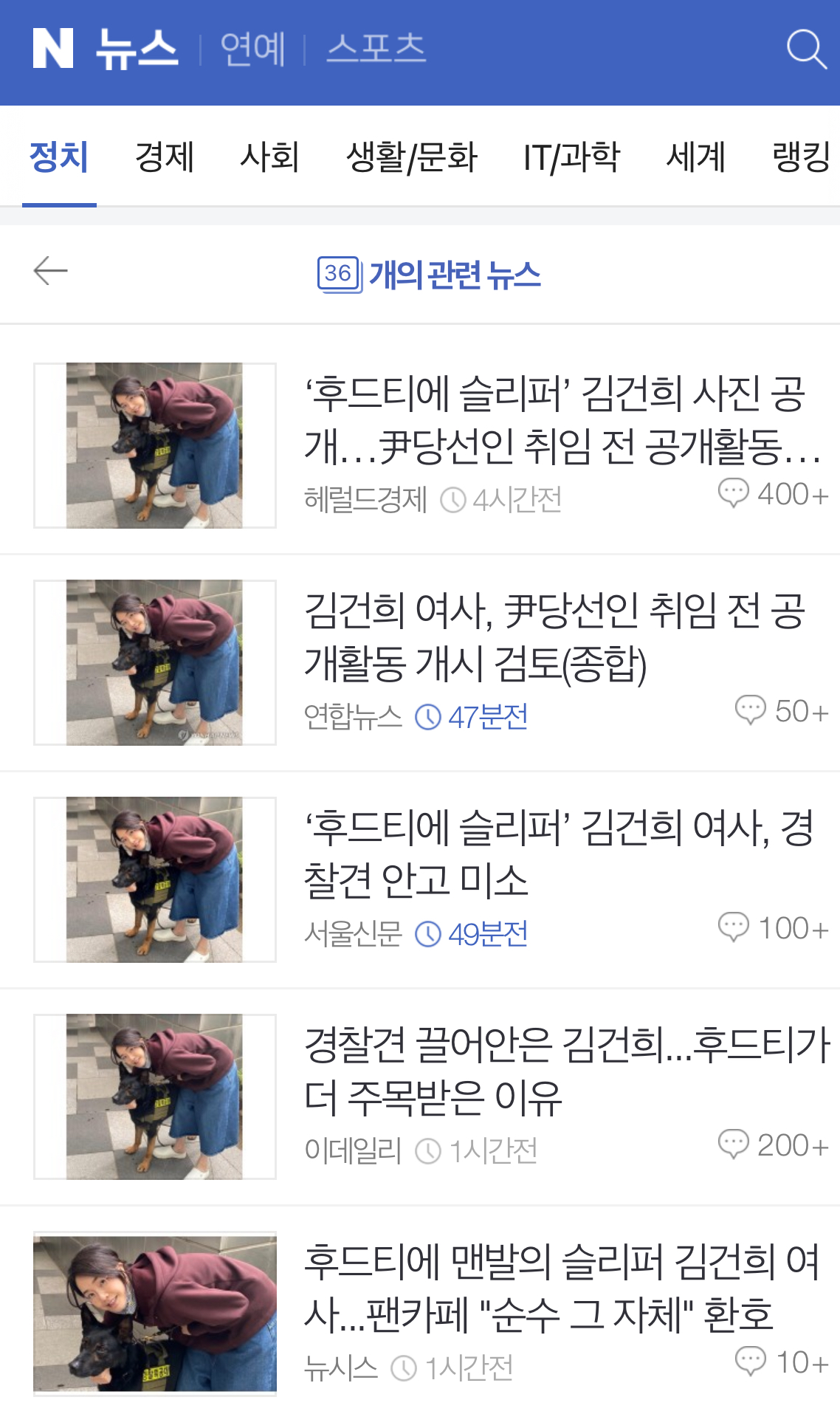Open the Naver N logo home

tap(53, 49)
